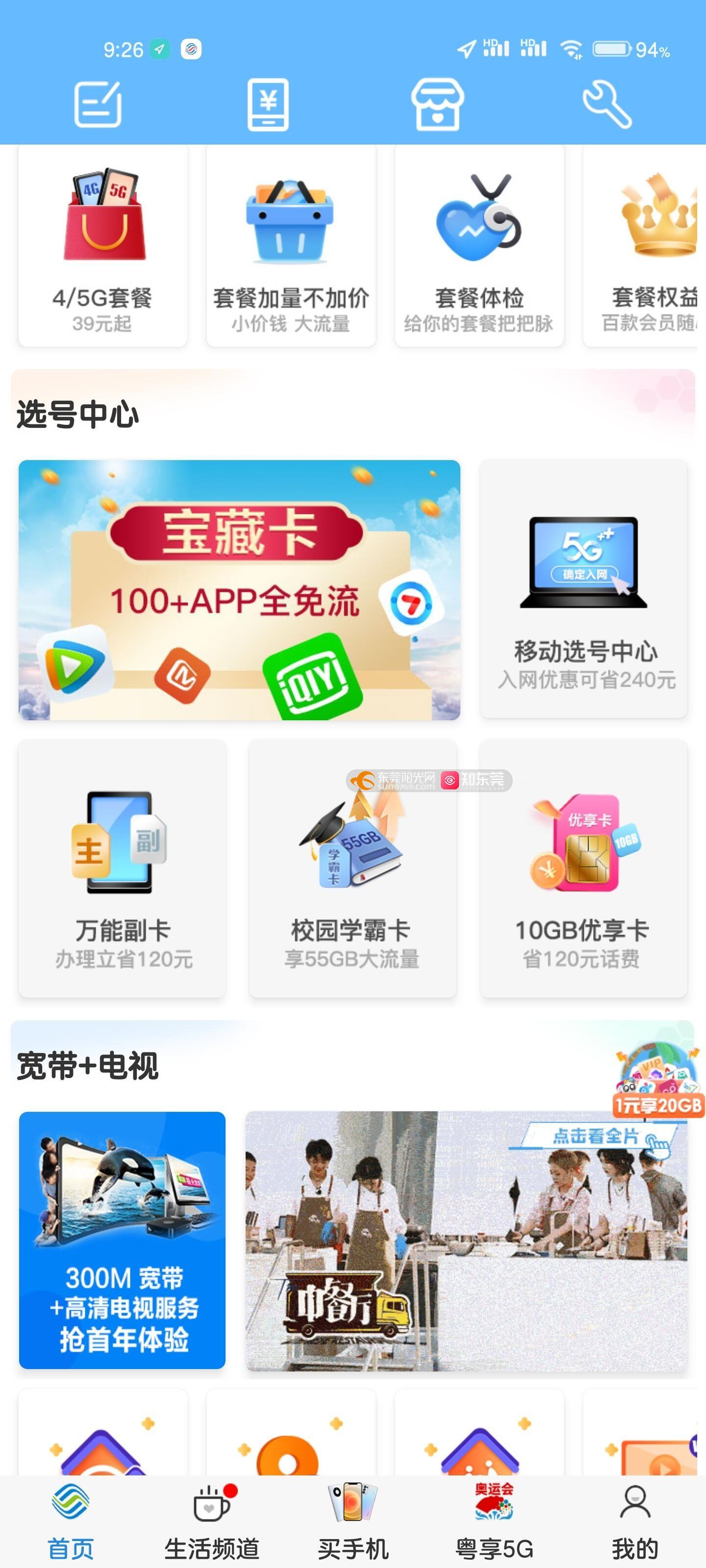The height and width of the screenshot is (1568, 706).
Task: Open the phone recharge yen icon
Action: 268,104
